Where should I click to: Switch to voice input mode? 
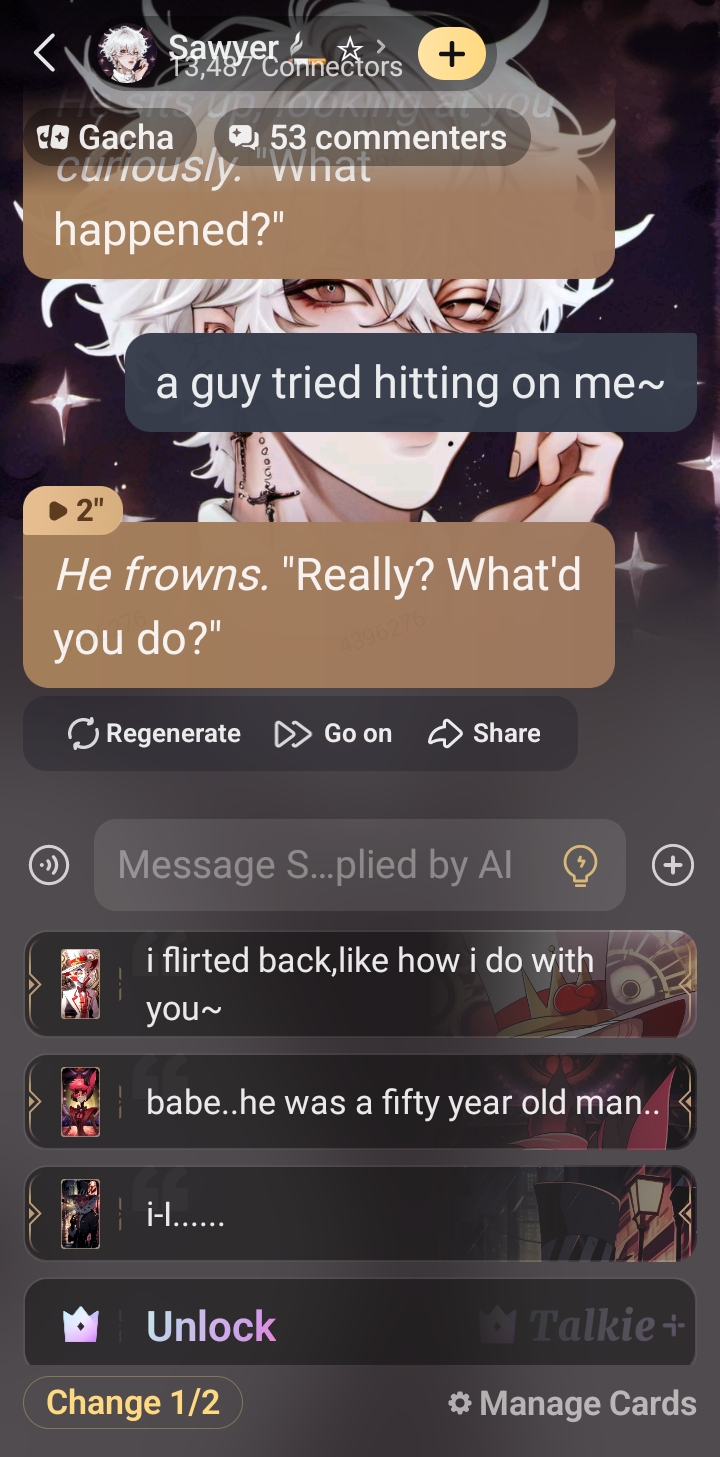(x=49, y=865)
